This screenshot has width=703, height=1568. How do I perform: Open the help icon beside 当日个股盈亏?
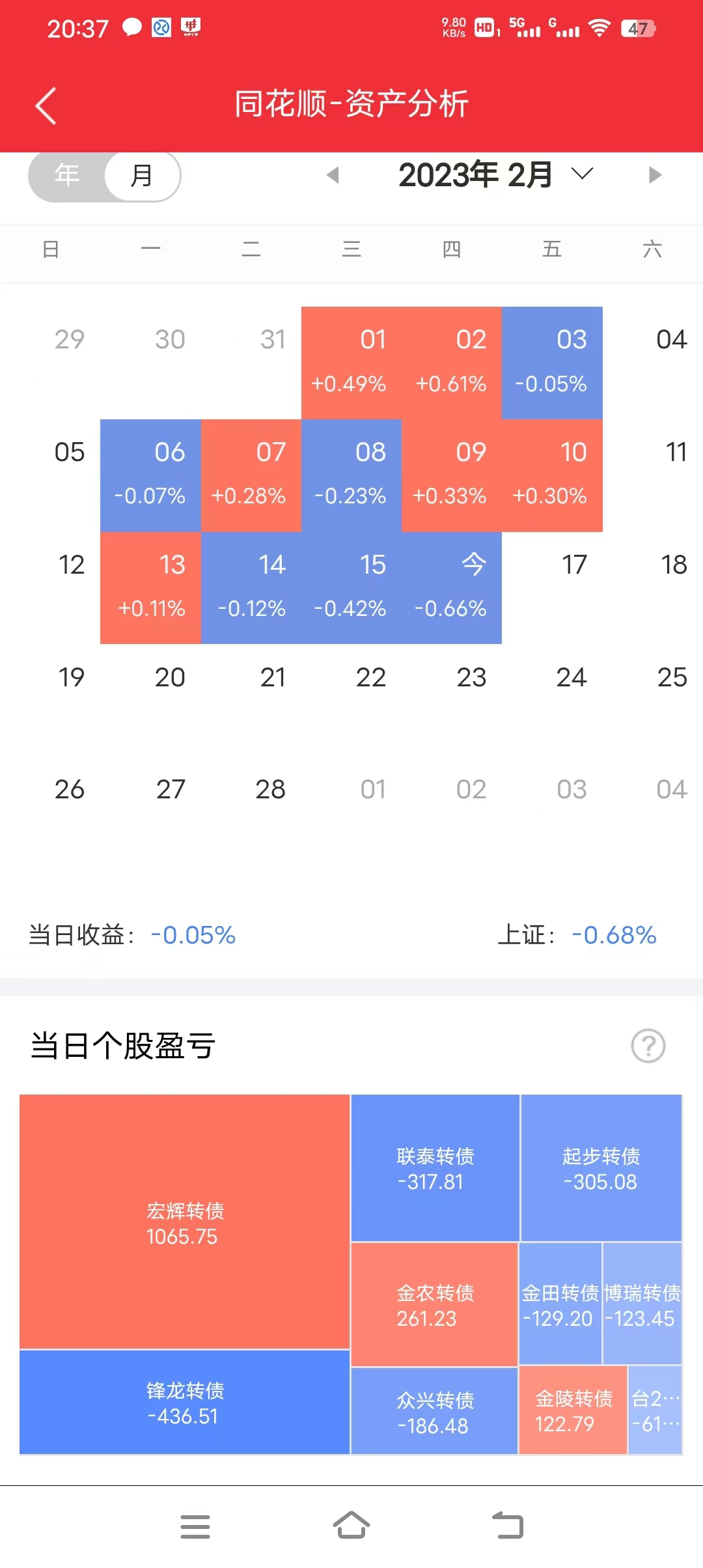pyautogui.click(x=648, y=1046)
